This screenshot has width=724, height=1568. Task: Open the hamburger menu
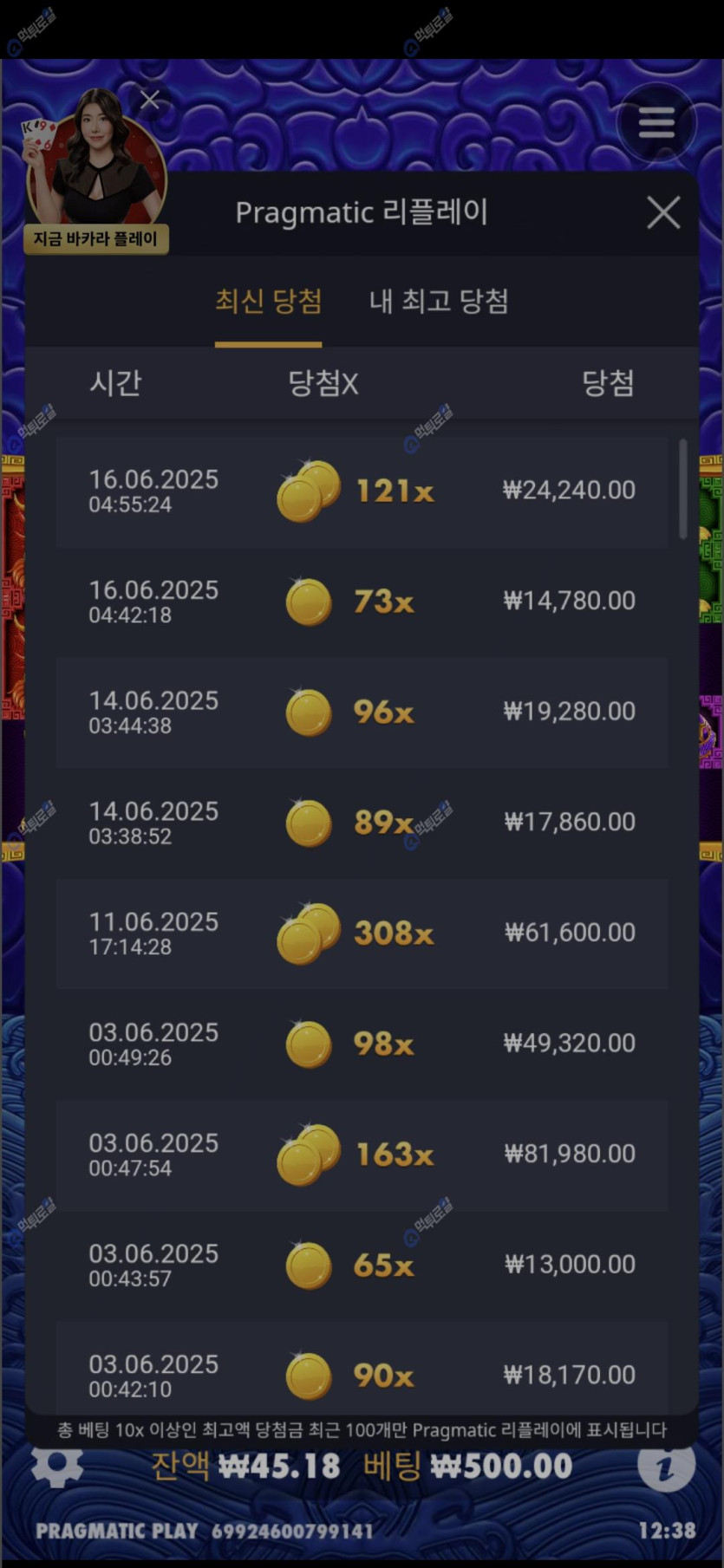pyautogui.click(x=656, y=123)
